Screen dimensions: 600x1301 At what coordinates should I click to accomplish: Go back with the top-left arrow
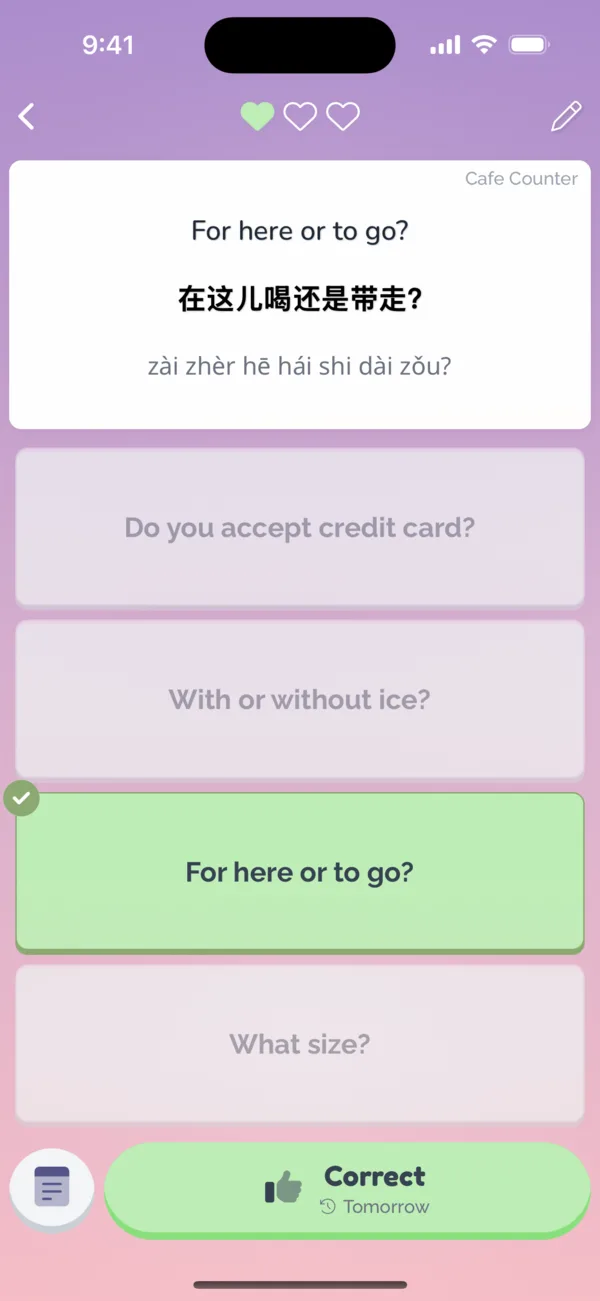coord(27,117)
